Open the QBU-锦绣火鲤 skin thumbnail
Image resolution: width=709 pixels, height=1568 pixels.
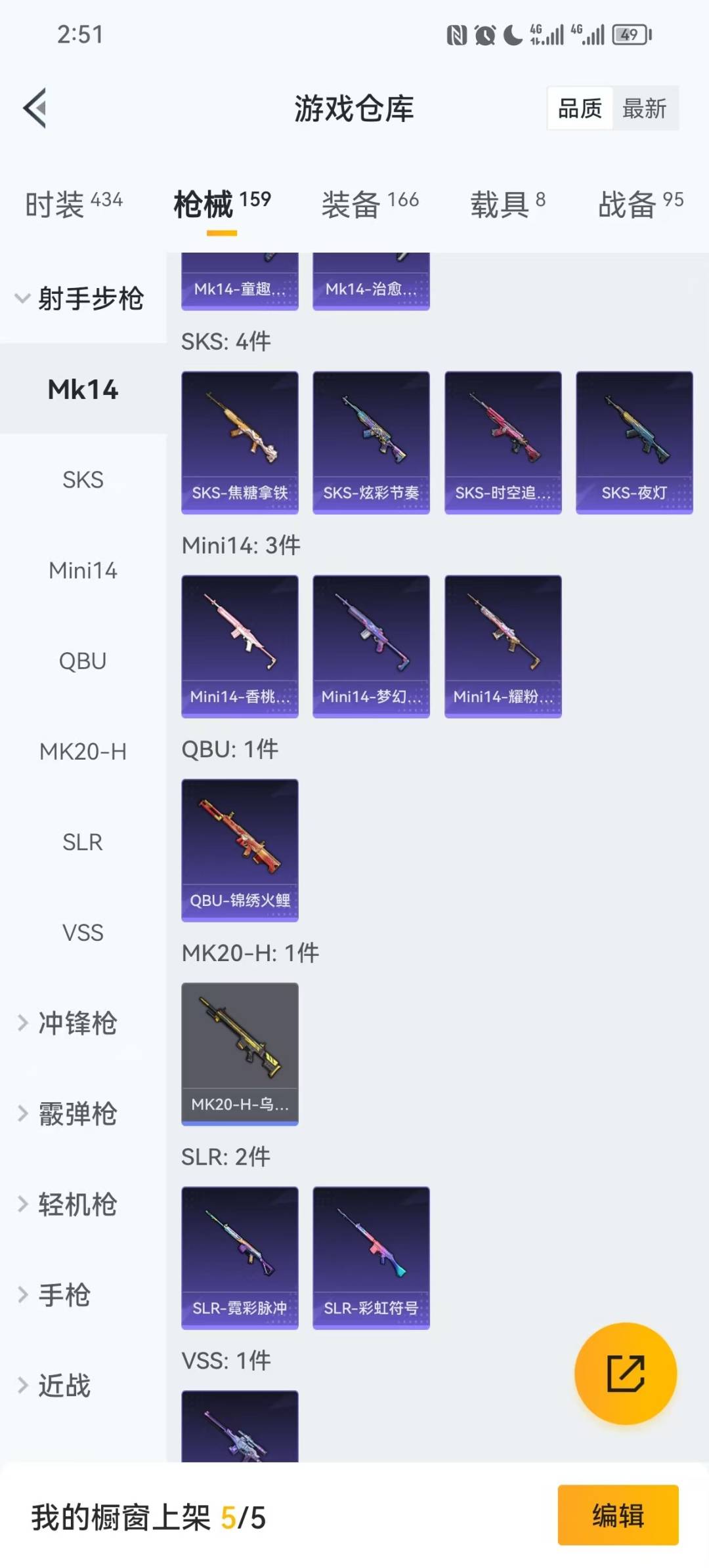click(x=240, y=848)
